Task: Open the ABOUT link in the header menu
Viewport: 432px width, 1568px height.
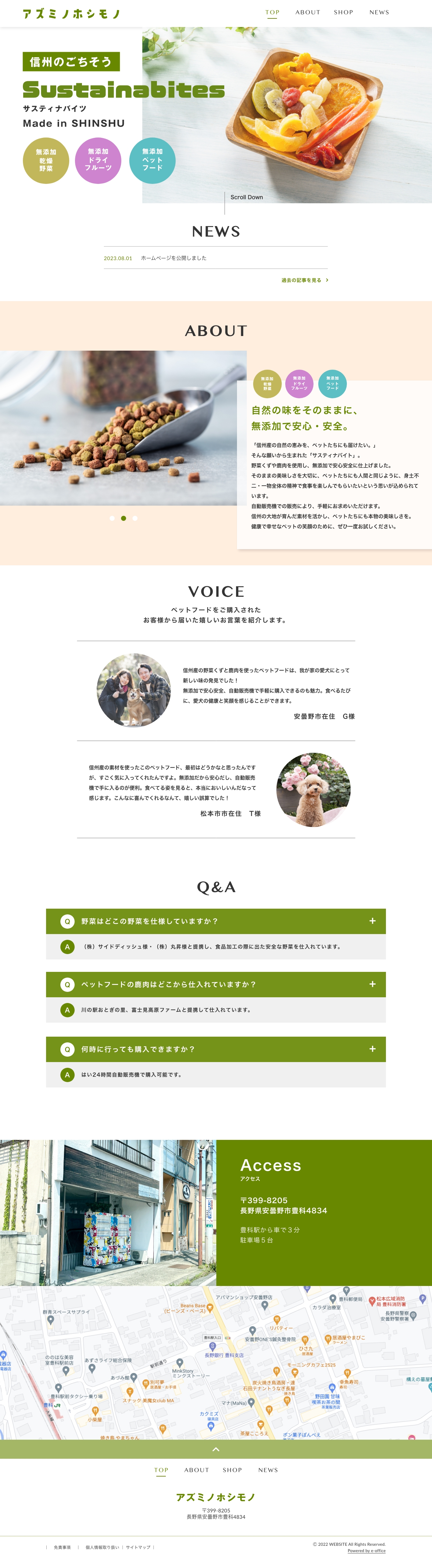Action: [307, 12]
